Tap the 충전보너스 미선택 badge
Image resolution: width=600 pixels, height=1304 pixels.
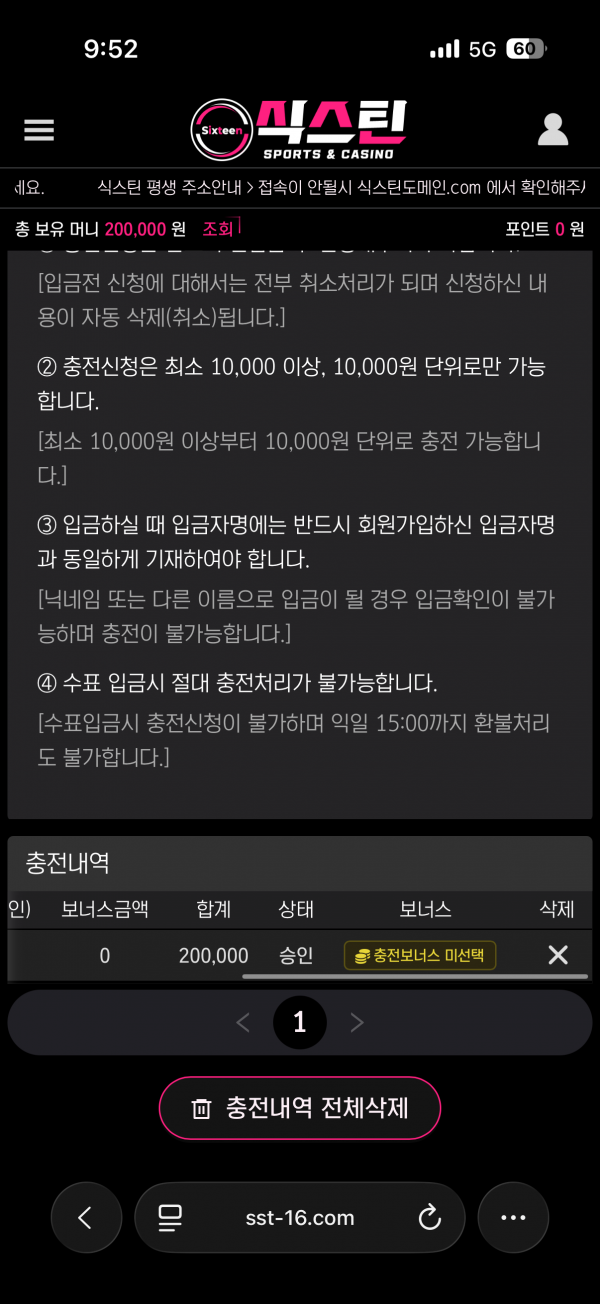420,955
